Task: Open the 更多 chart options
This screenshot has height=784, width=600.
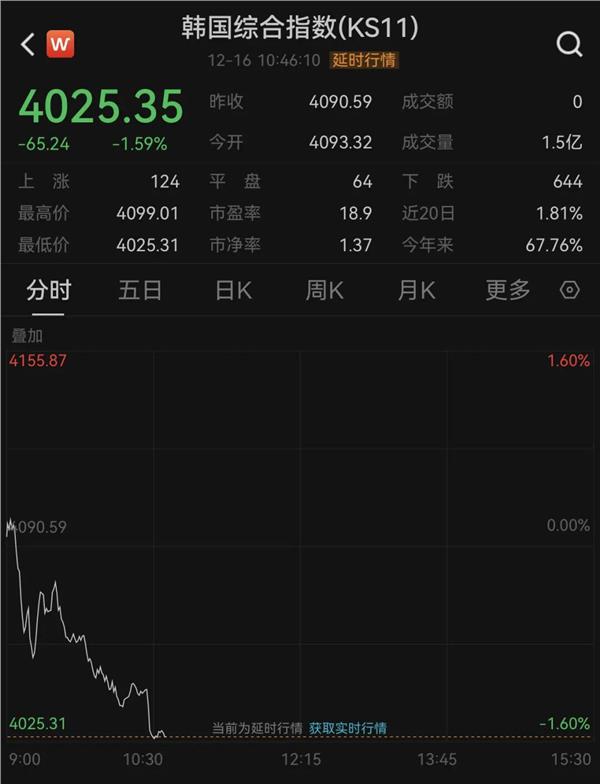Action: tap(508, 291)
